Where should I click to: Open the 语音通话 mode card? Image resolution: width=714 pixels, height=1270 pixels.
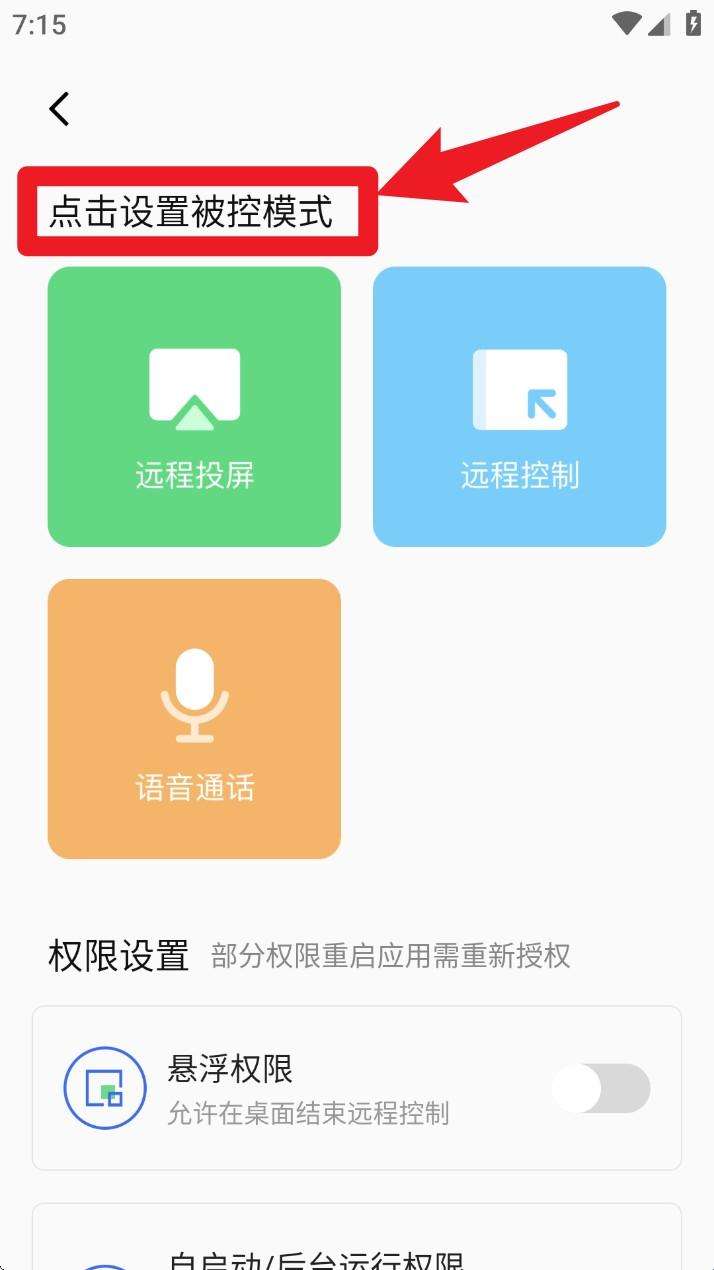[194, 719]
